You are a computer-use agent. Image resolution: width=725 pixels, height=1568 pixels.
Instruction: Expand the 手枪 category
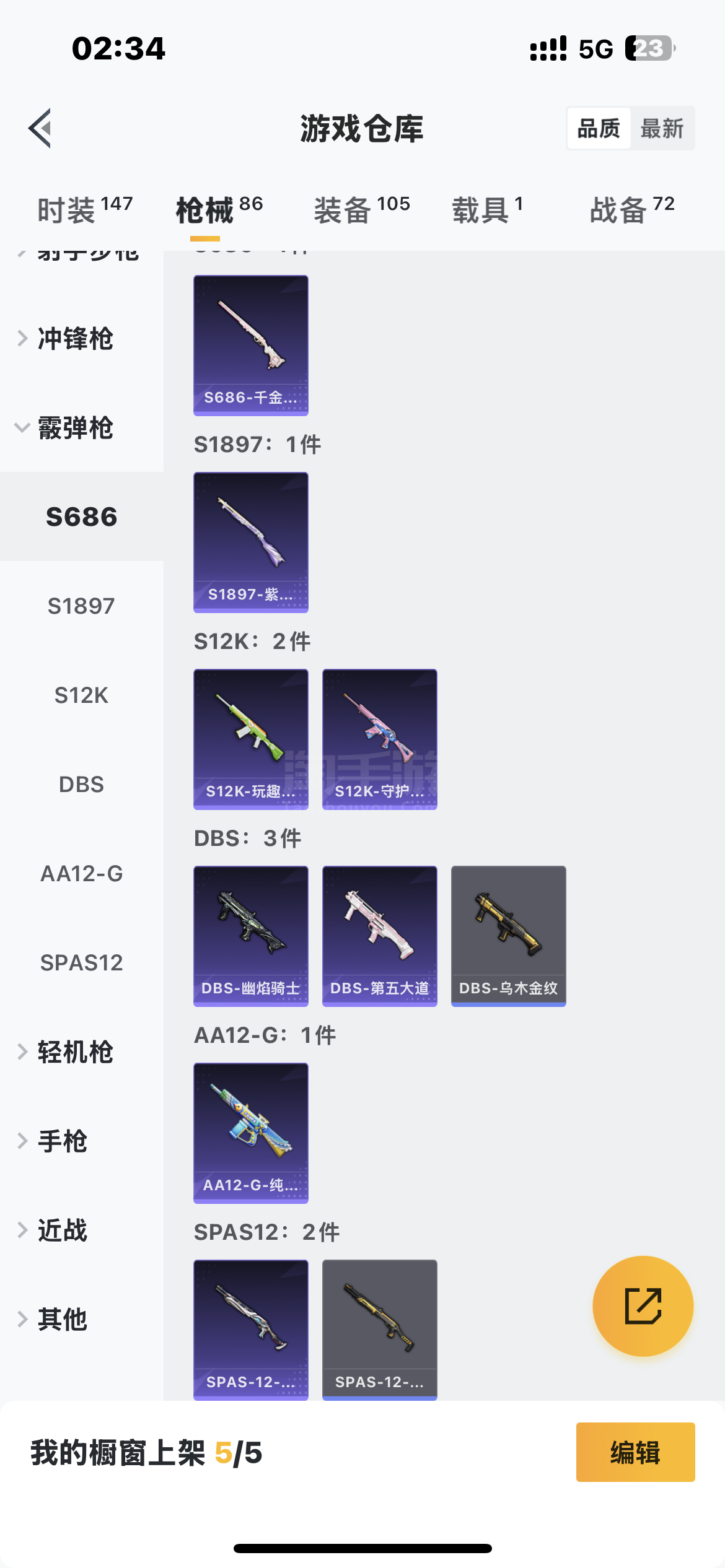coord(62,1141)
